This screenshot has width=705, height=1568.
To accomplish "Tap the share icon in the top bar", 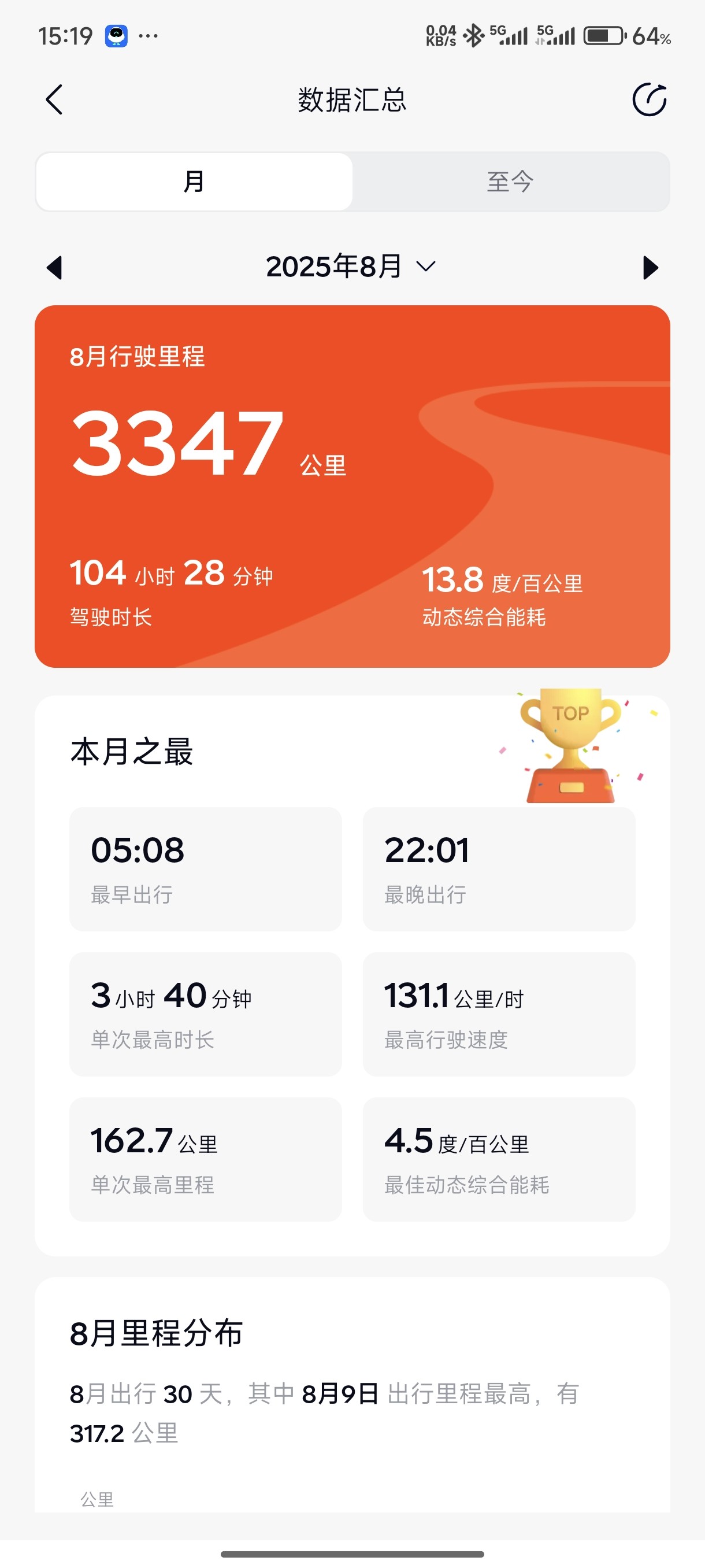I will 649,99.
